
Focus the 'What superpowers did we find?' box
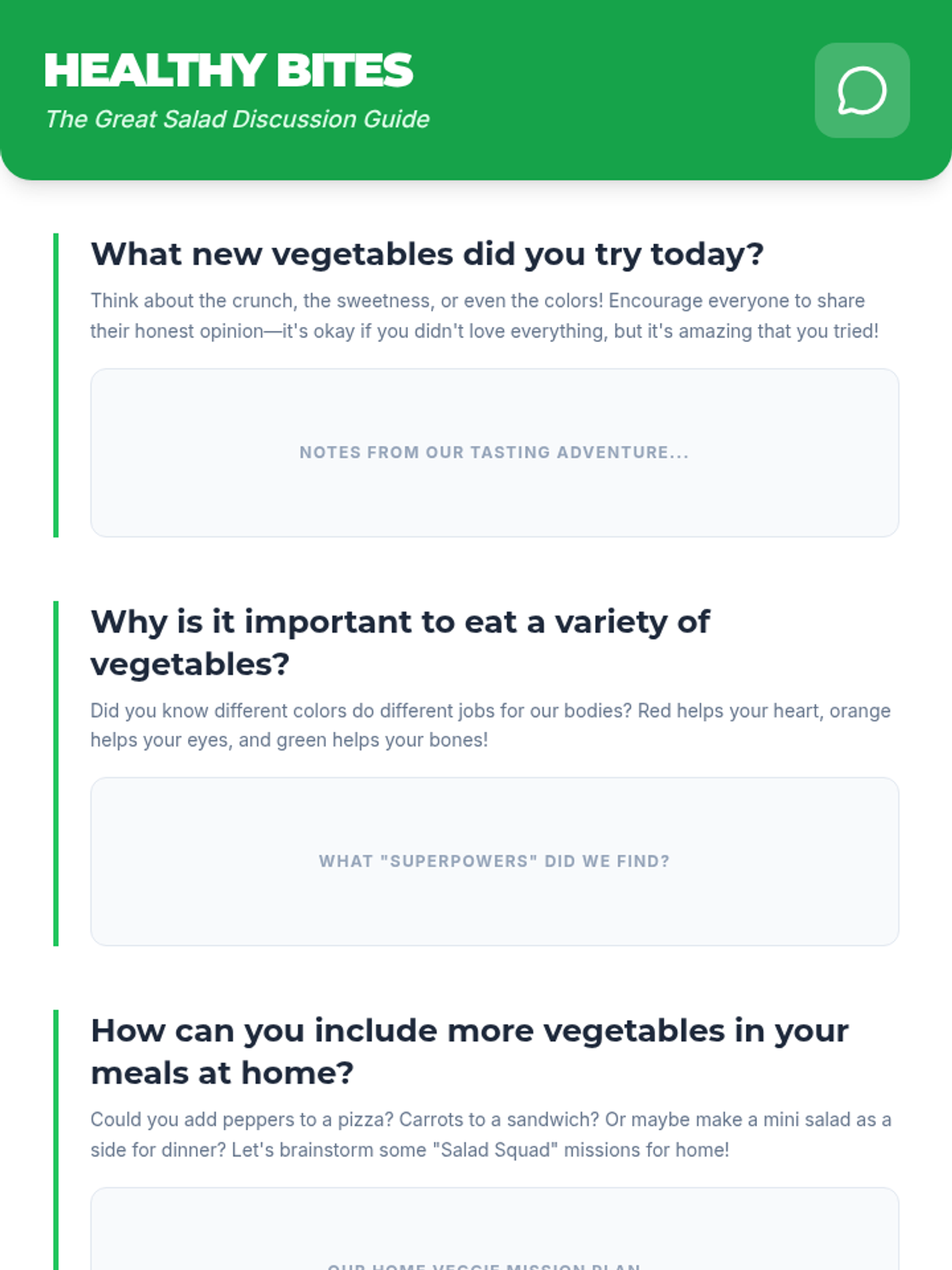coord(494,861)
